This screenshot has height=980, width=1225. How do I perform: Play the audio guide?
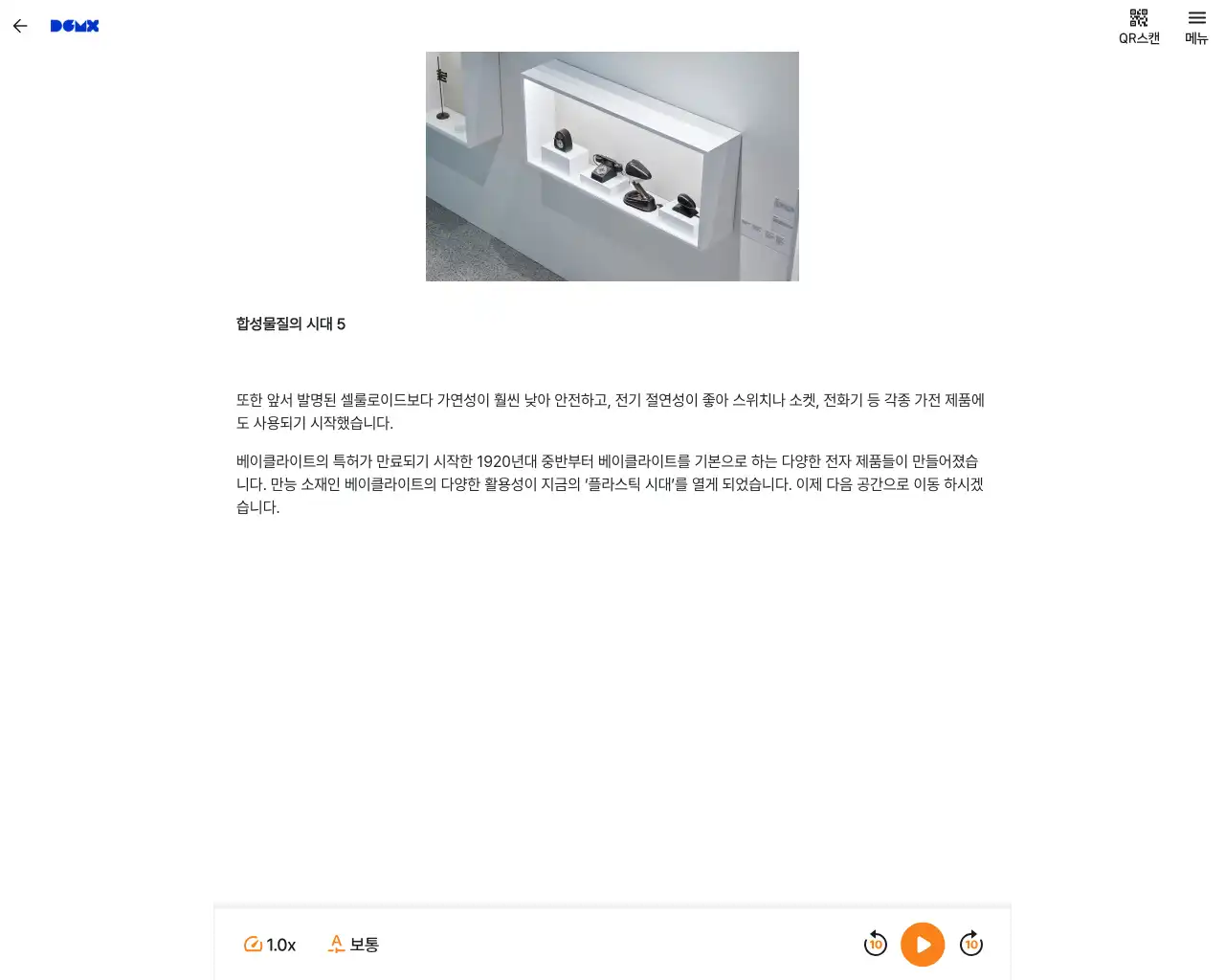(x=923, y=945)
